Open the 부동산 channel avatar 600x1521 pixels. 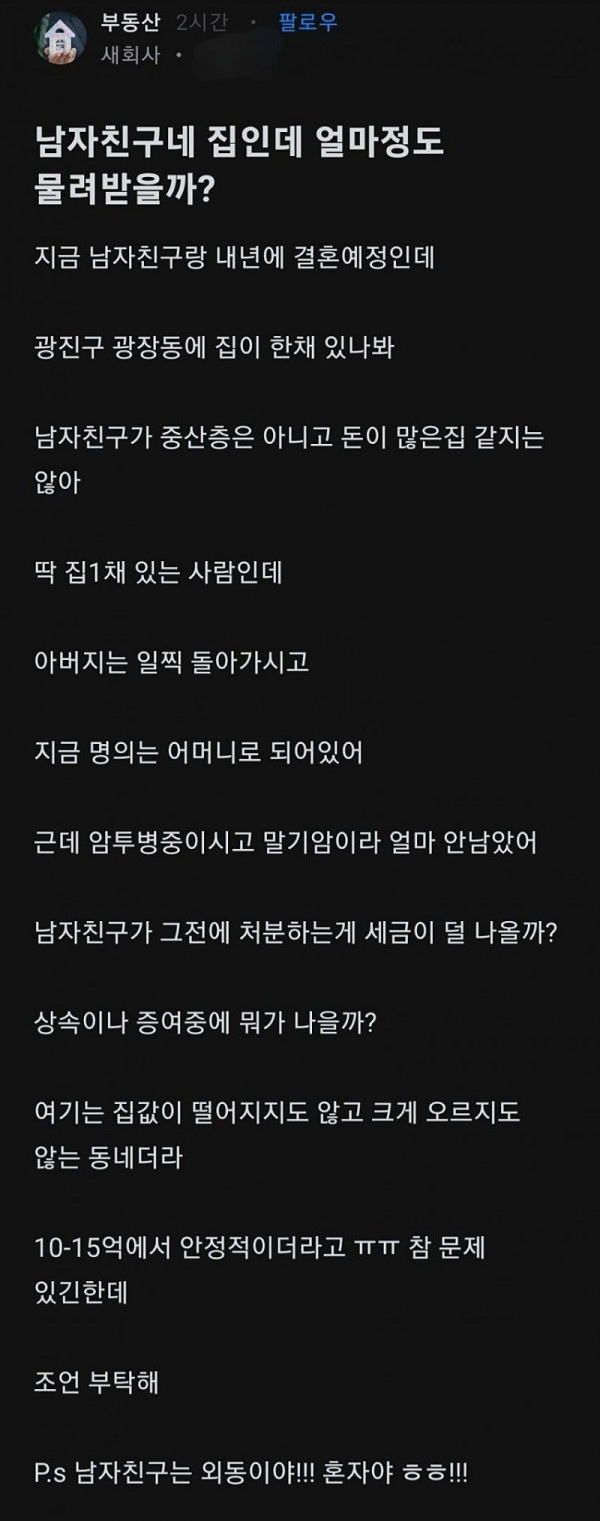(62, 38)
